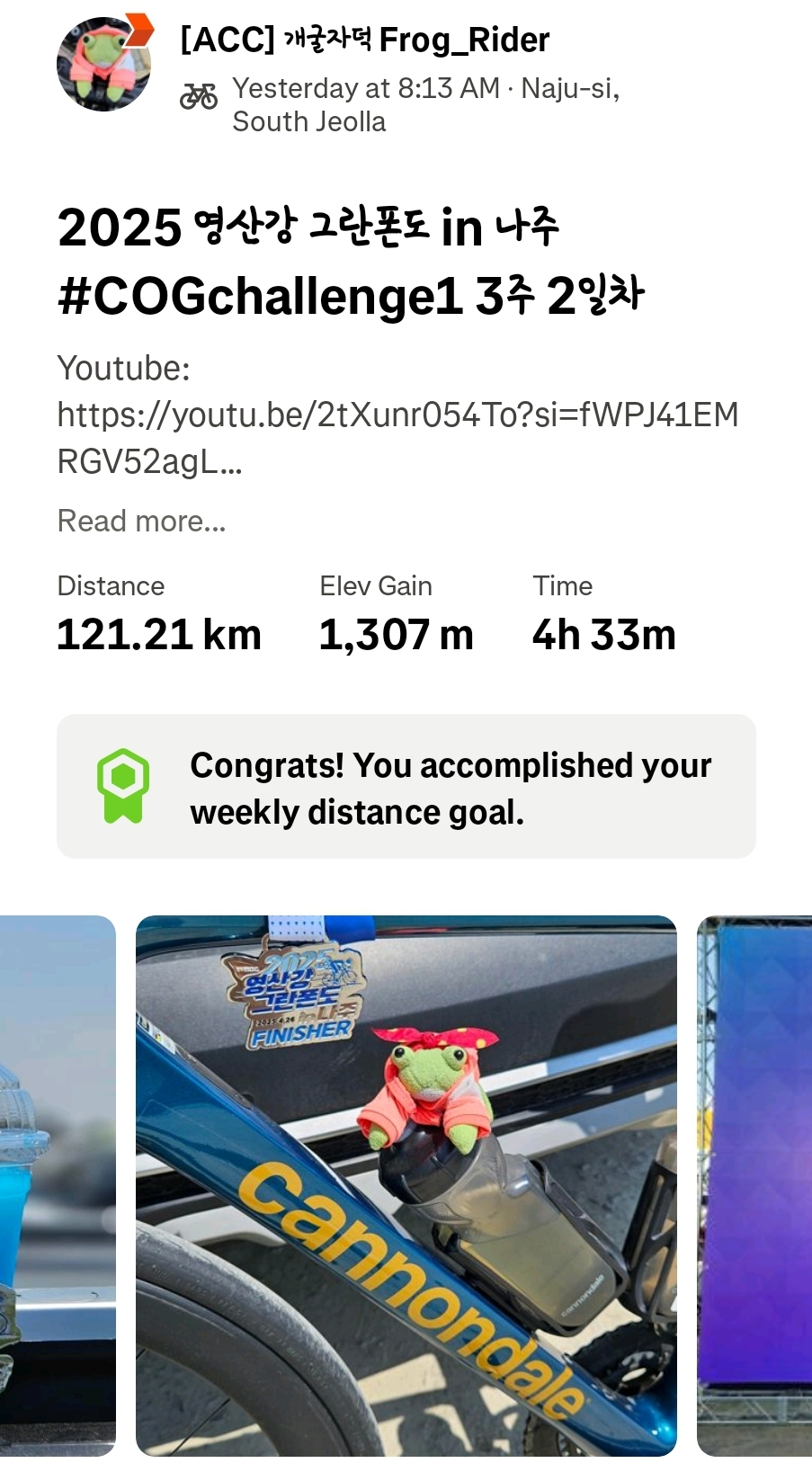Open the Cannondale frog photo
812x1472 pixels.
(406, 1185)
